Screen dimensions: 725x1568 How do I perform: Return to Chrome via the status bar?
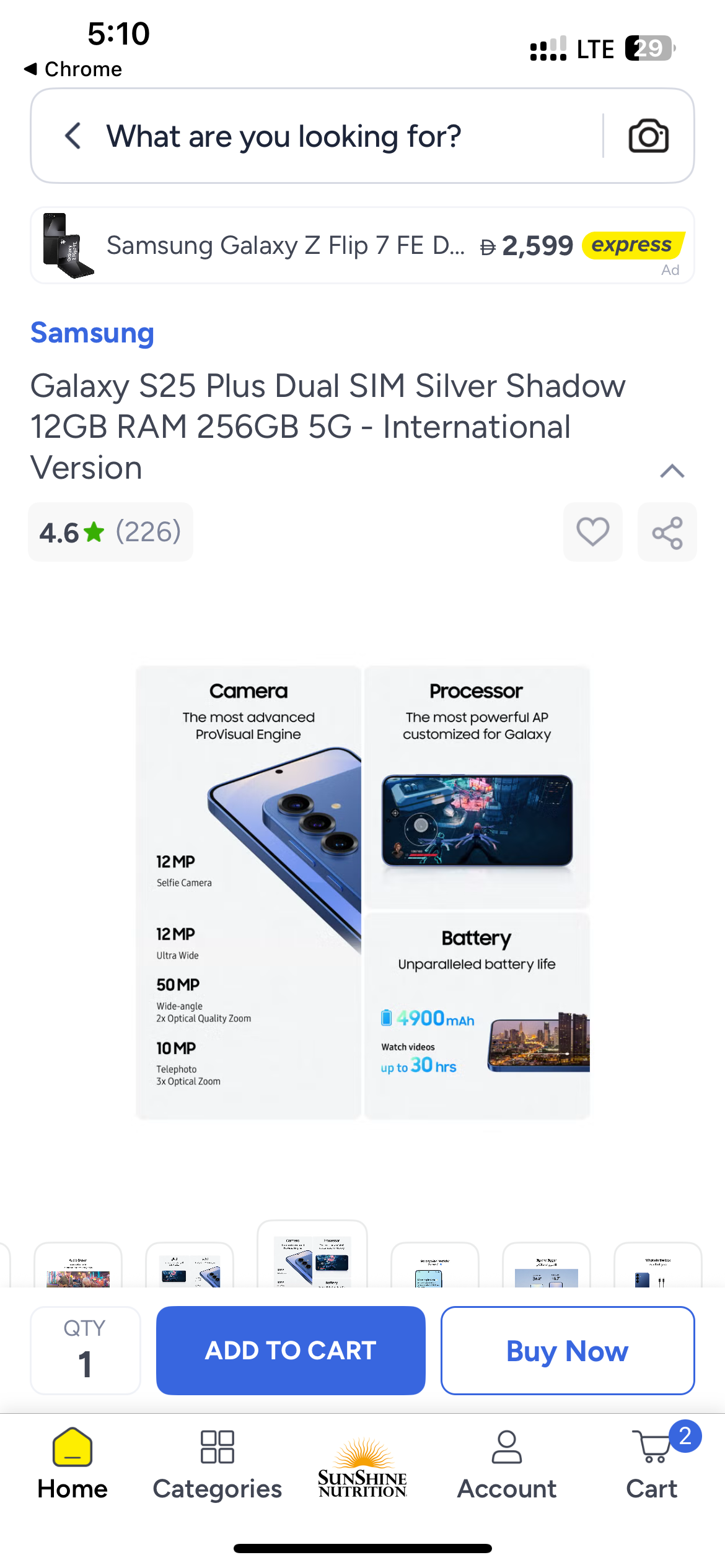pos(73,69)
